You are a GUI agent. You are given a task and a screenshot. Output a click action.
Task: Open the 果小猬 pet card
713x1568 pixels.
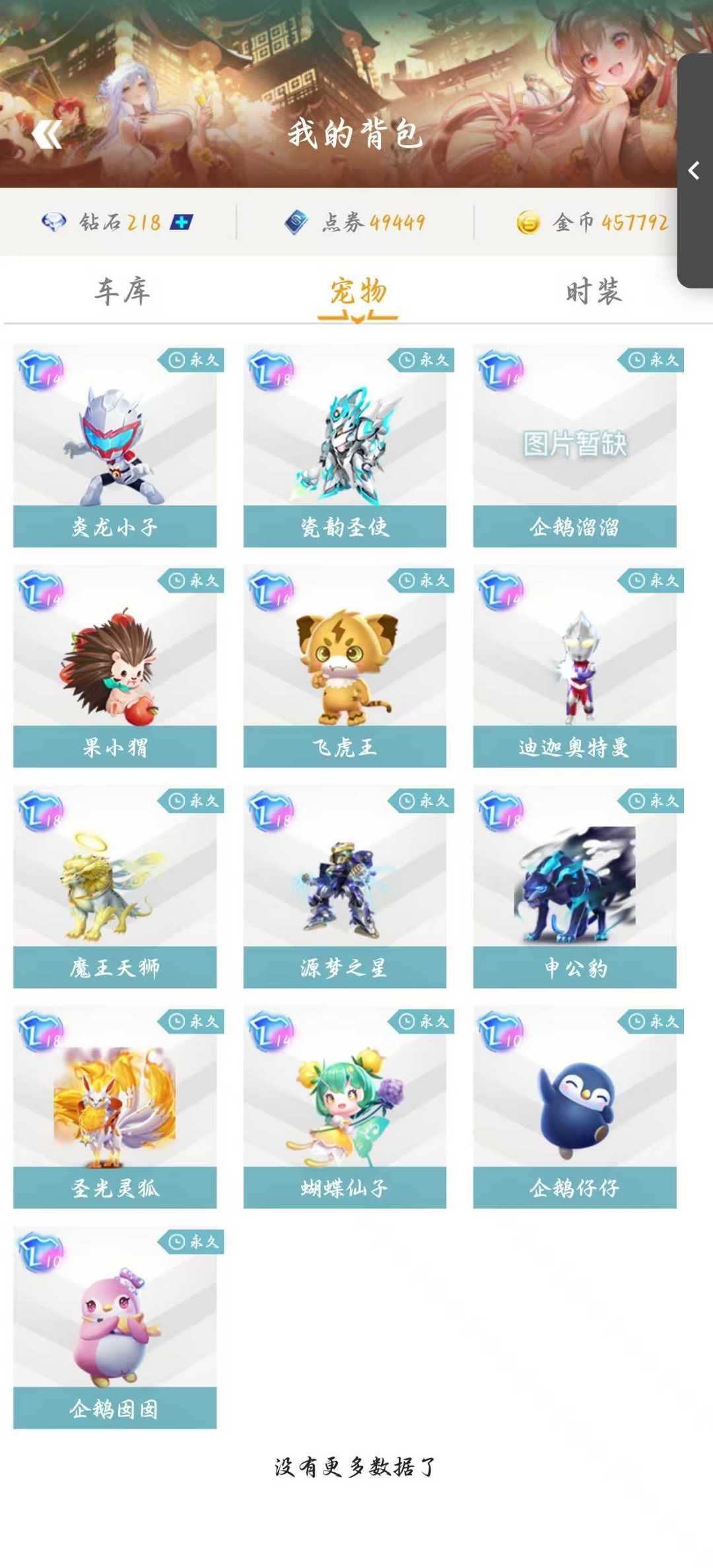pos(115,667)
